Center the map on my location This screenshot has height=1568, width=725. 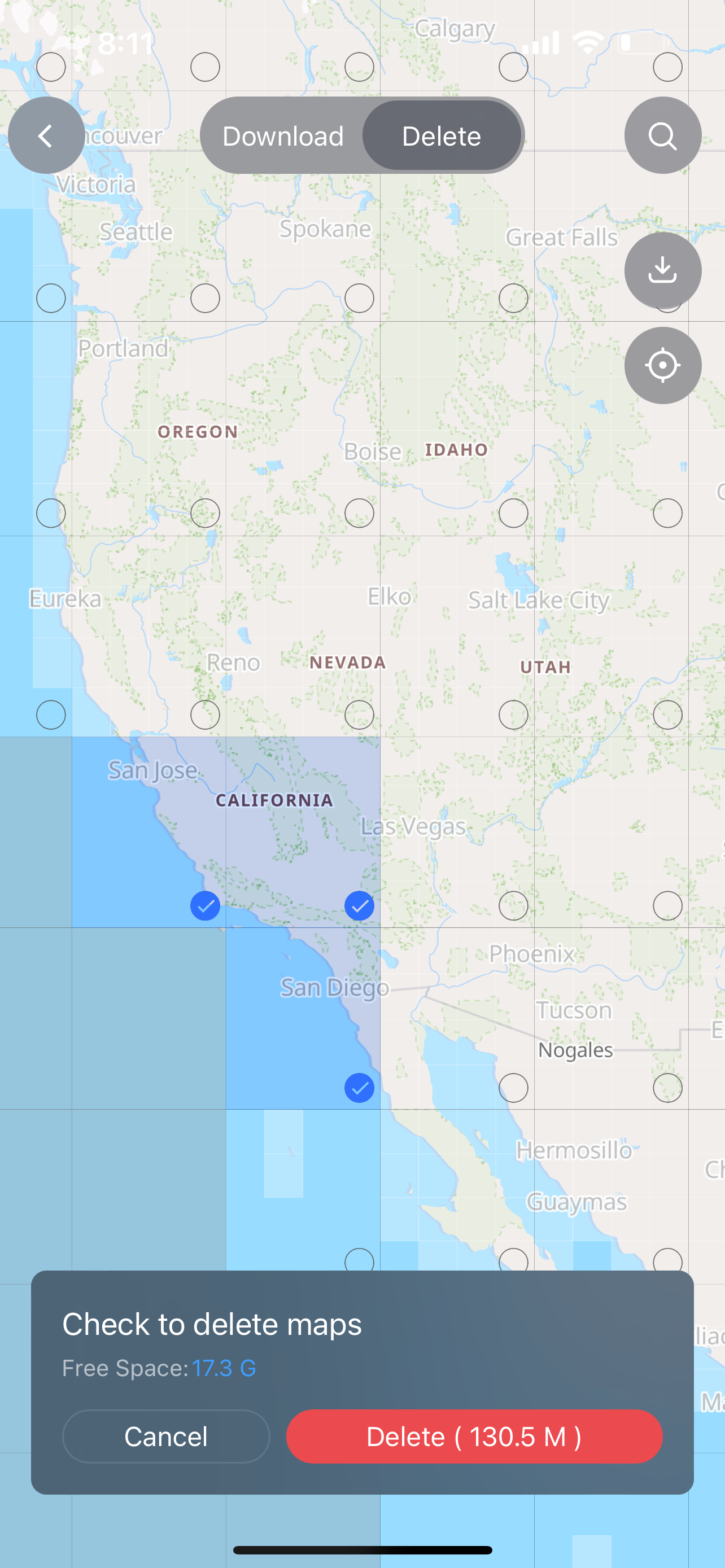662,365
